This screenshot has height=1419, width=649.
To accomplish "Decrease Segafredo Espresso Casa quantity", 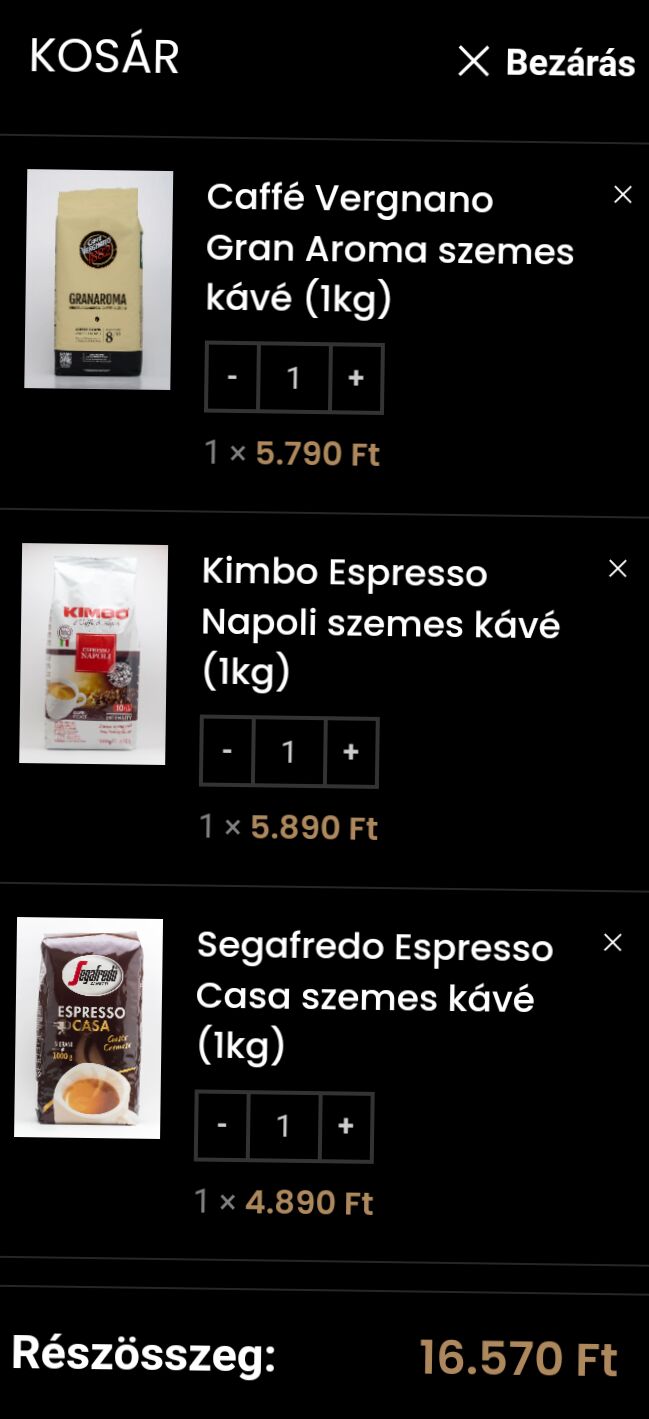I will click(221, 1126).
